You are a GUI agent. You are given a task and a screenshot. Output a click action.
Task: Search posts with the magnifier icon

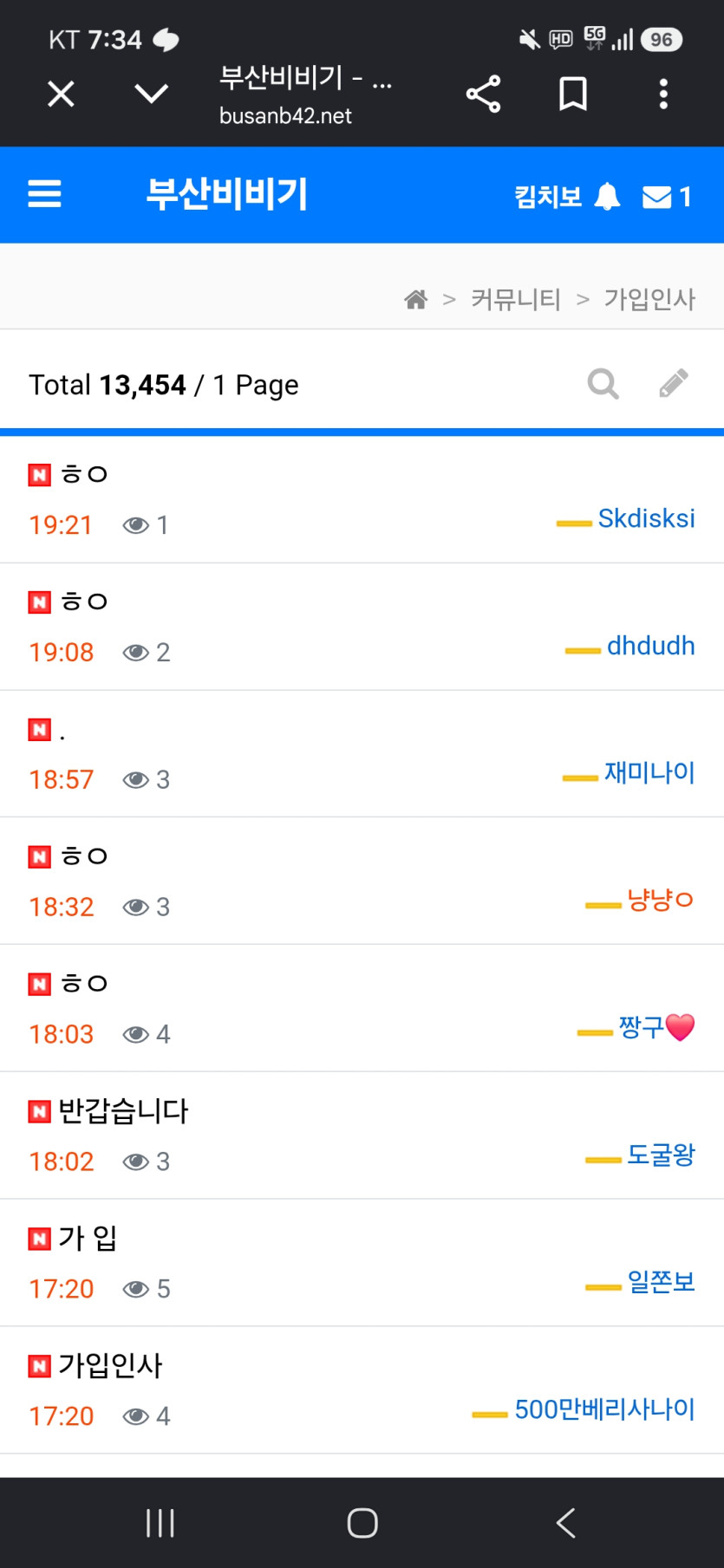pyautogui.click(x=603, y=383)
